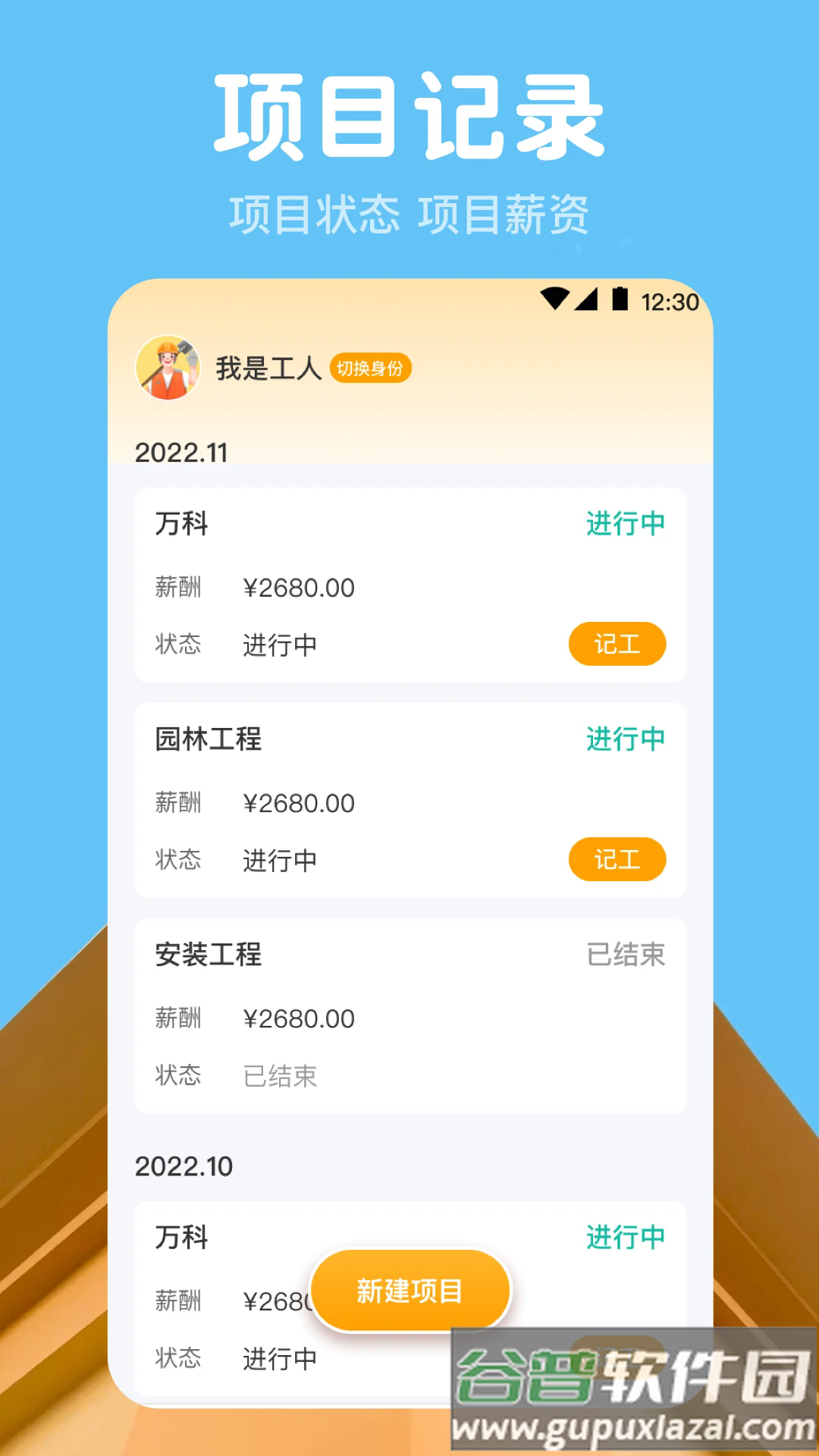
Task: Click the ¥2680.00 salary amount for 万科
Action: click(300, 586)
